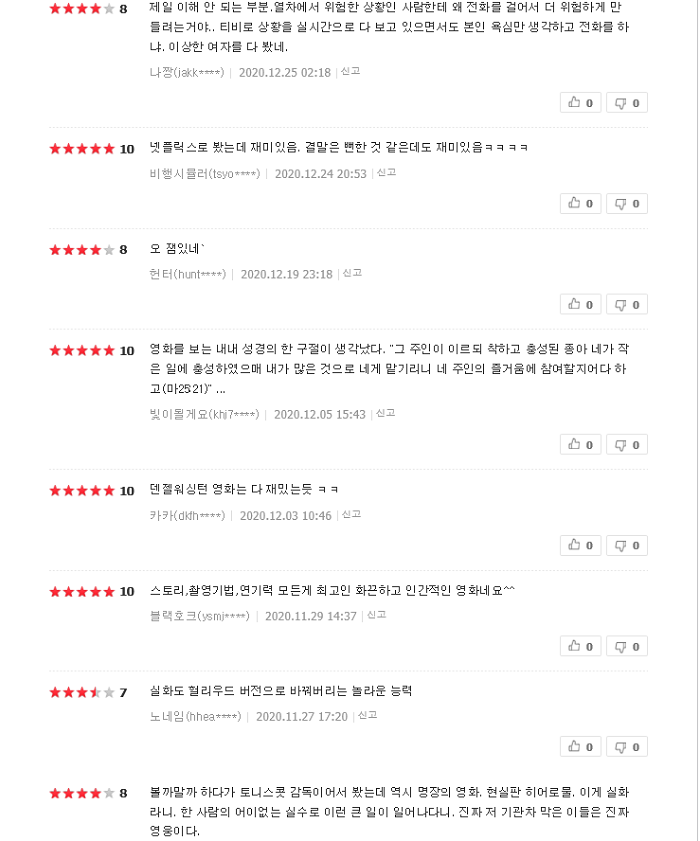The image size is (700, 841).
Task: Report 블랙호크's review via 신고
Action: (376, 616)
